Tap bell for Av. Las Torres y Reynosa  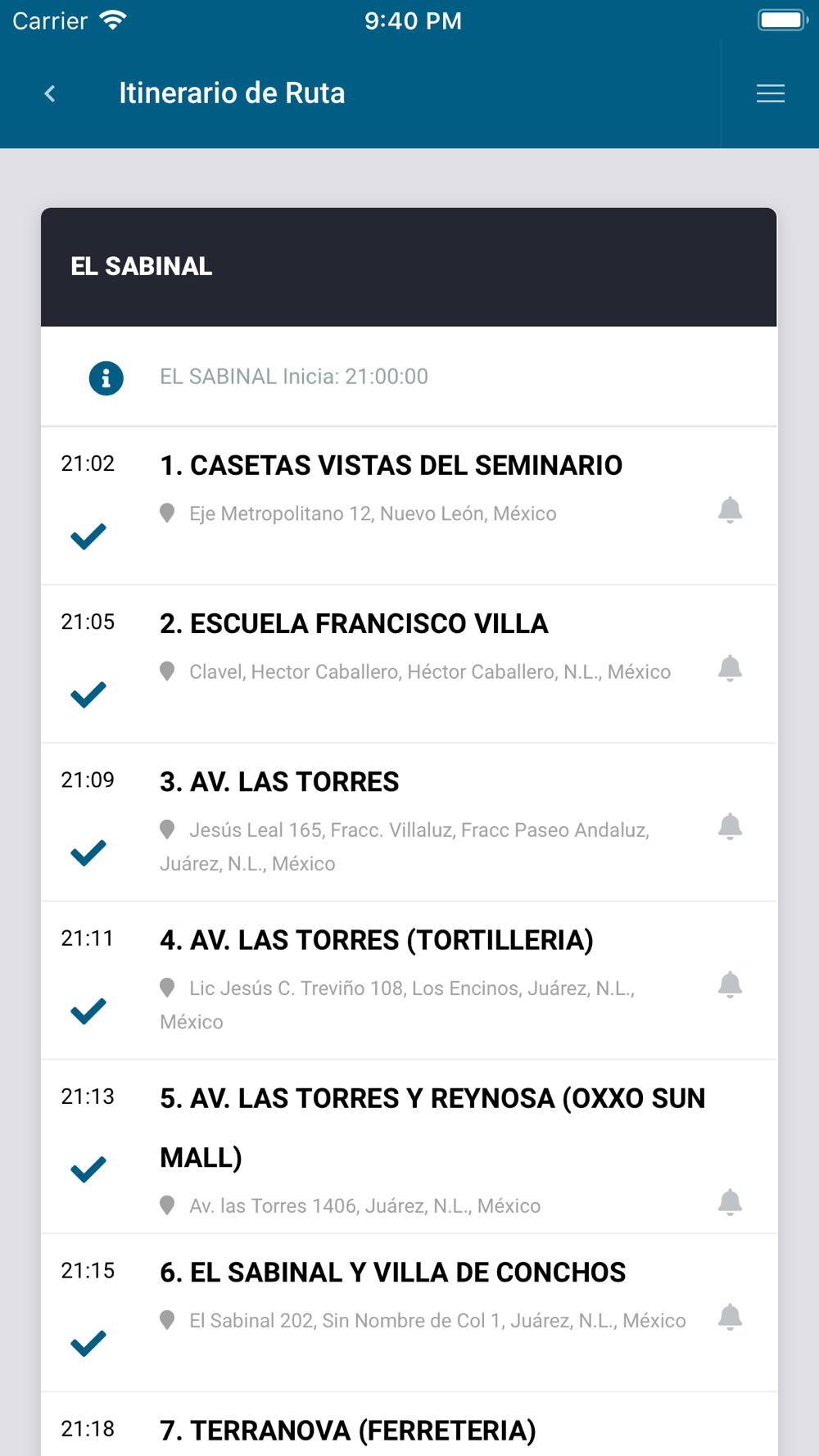[730, 1202]
